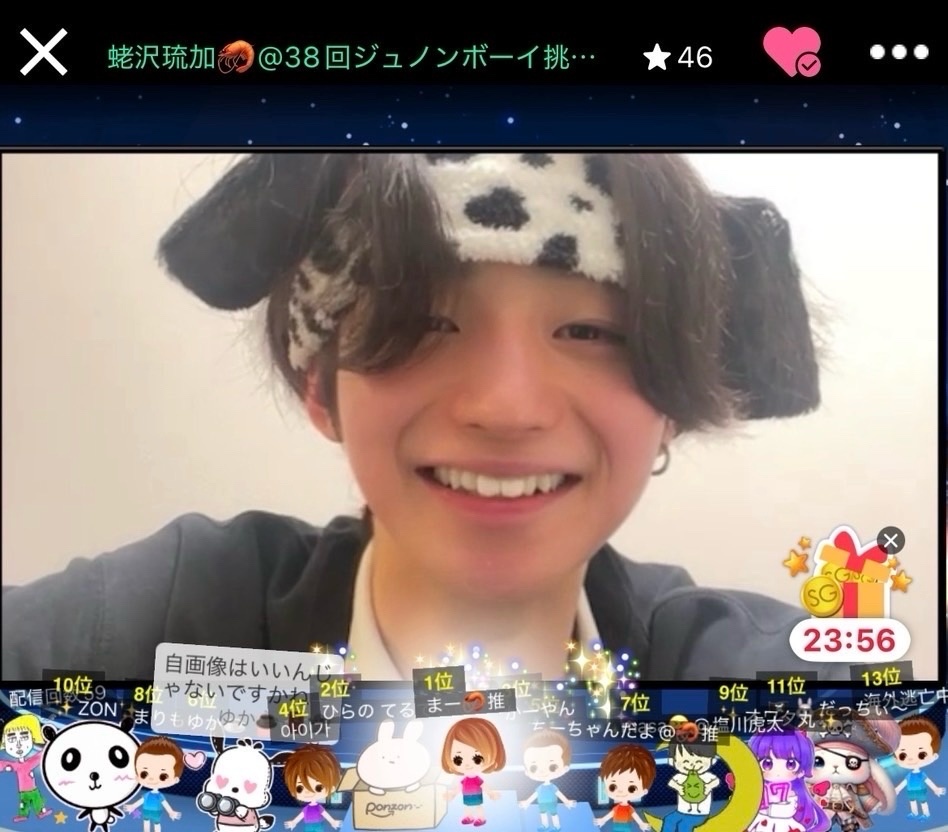The height and width of the screenshot is (832, 948).
Task: Open the streamer's room title 蛯沢琉加
Action: 351,57
